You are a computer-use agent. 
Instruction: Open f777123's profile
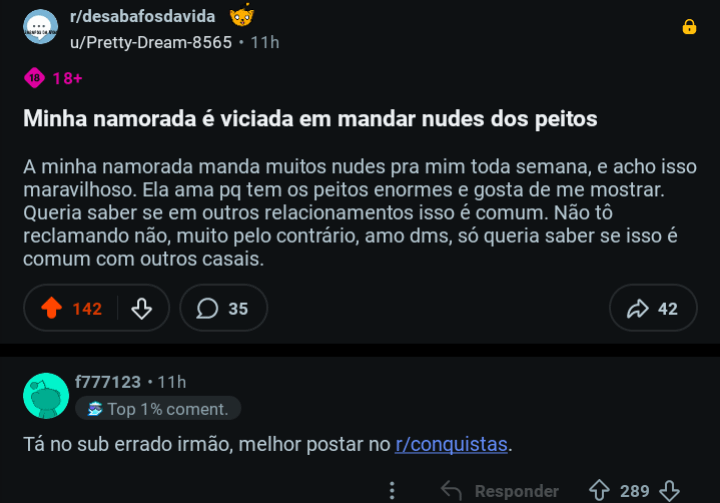108,382
